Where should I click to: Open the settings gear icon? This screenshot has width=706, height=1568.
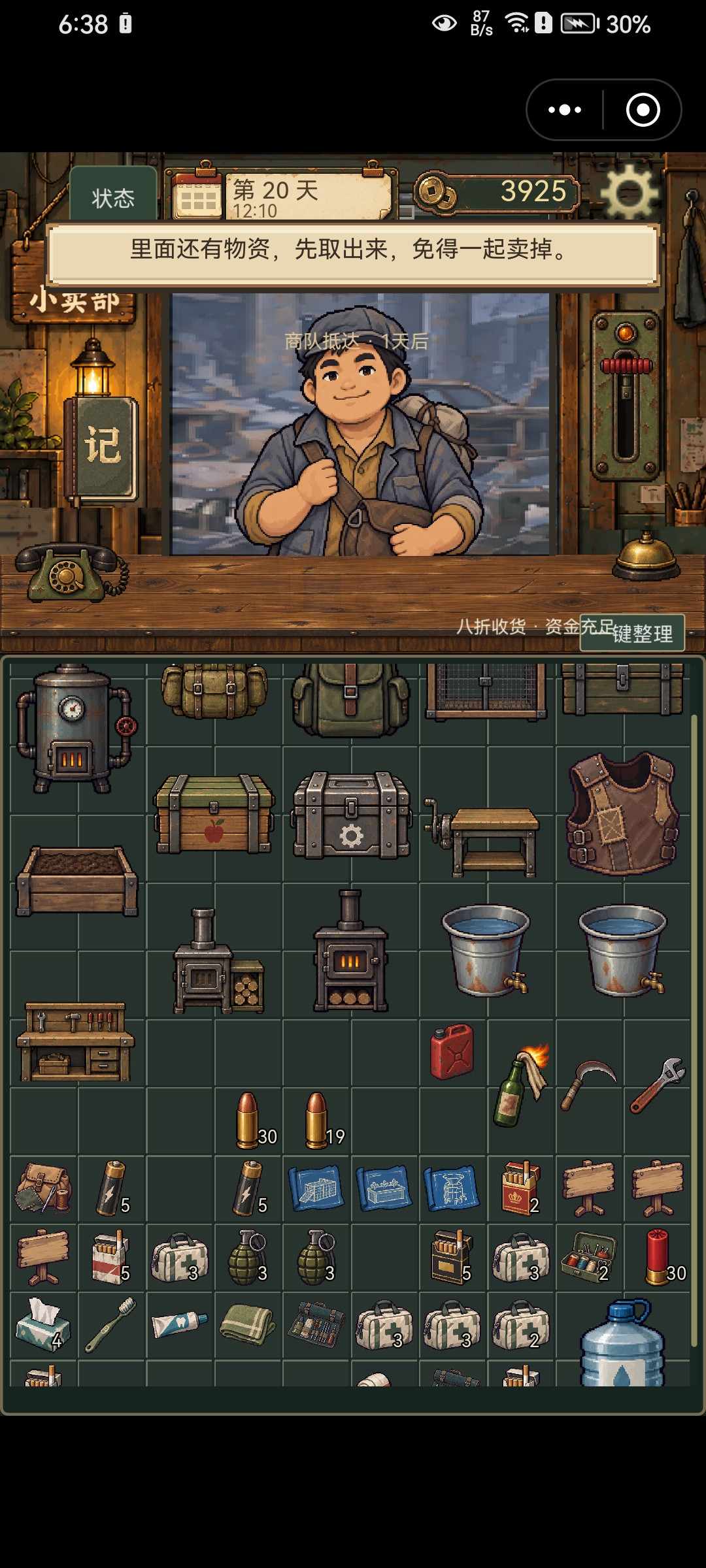(630, 191)
